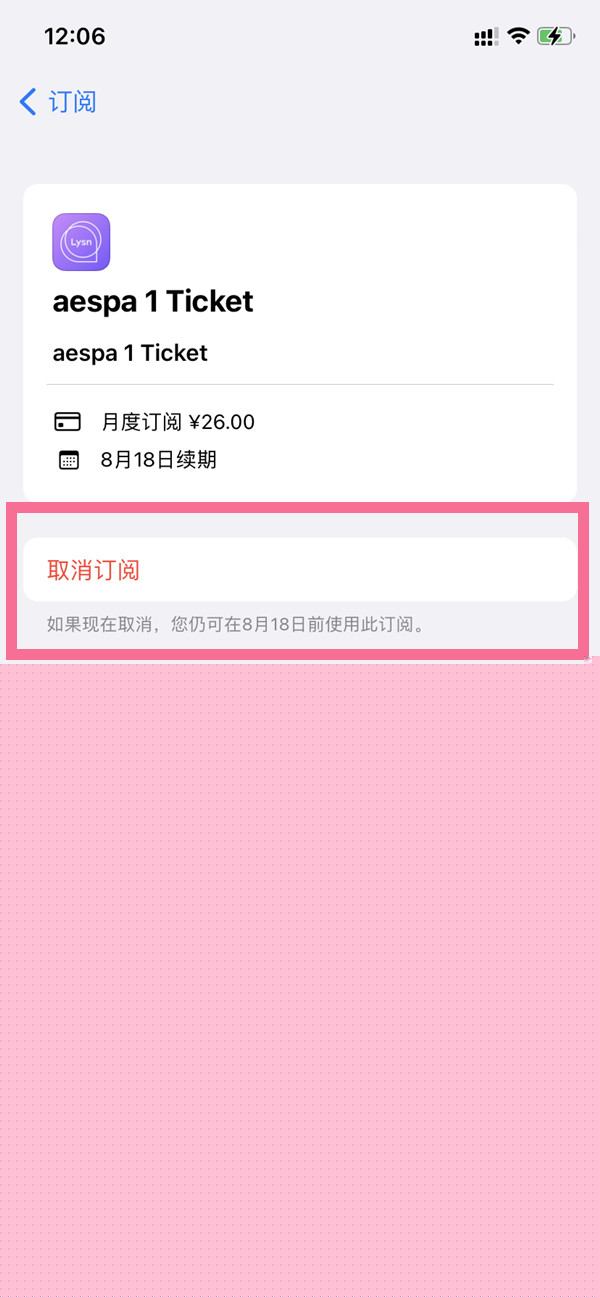Image resolution: width=600 pixels, height=1298 pixels.
Task: Tap 取消订阅 to cancel the subscription
Action: tap(94, 570)
